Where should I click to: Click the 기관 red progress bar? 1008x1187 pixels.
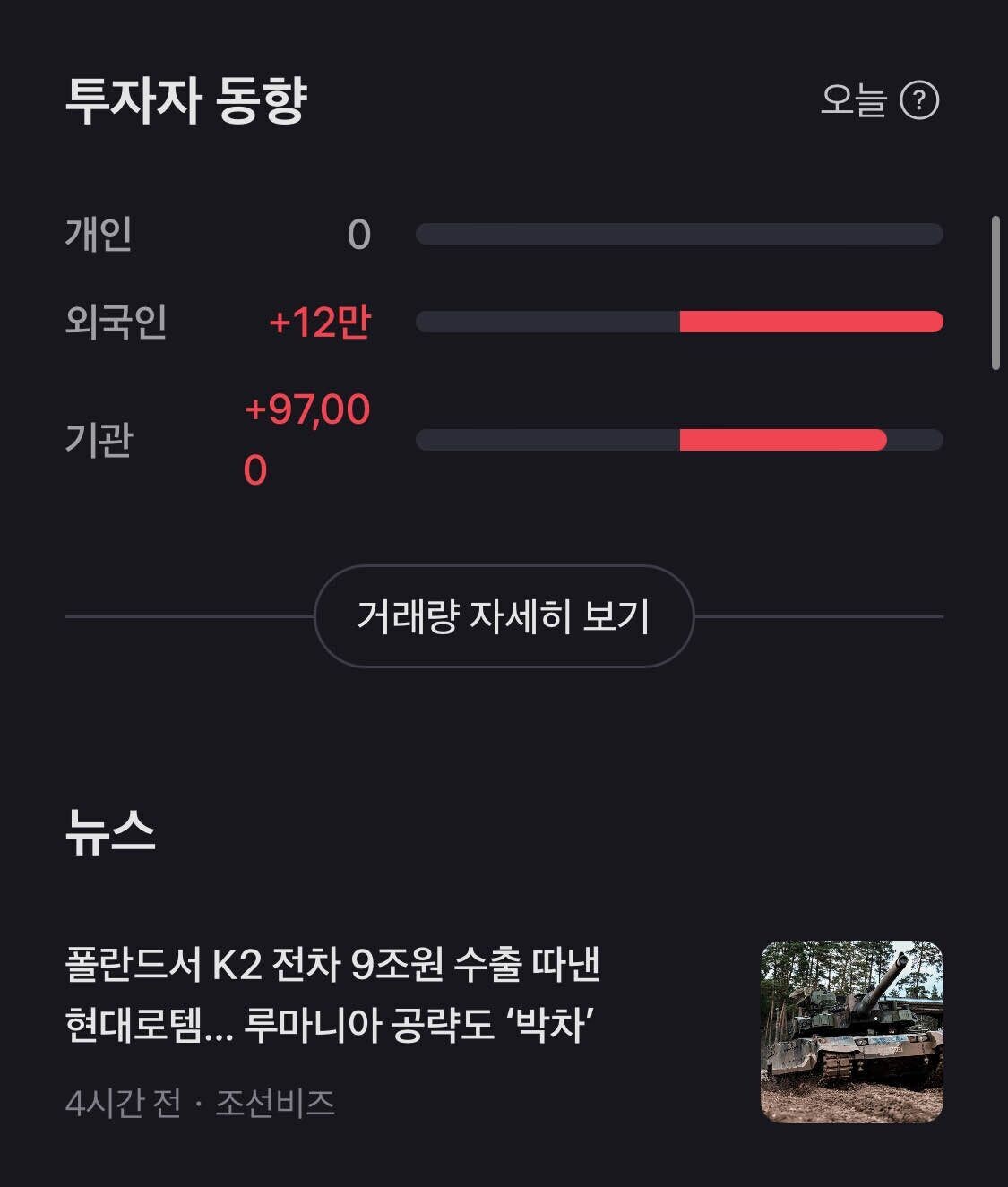point(781,439)
